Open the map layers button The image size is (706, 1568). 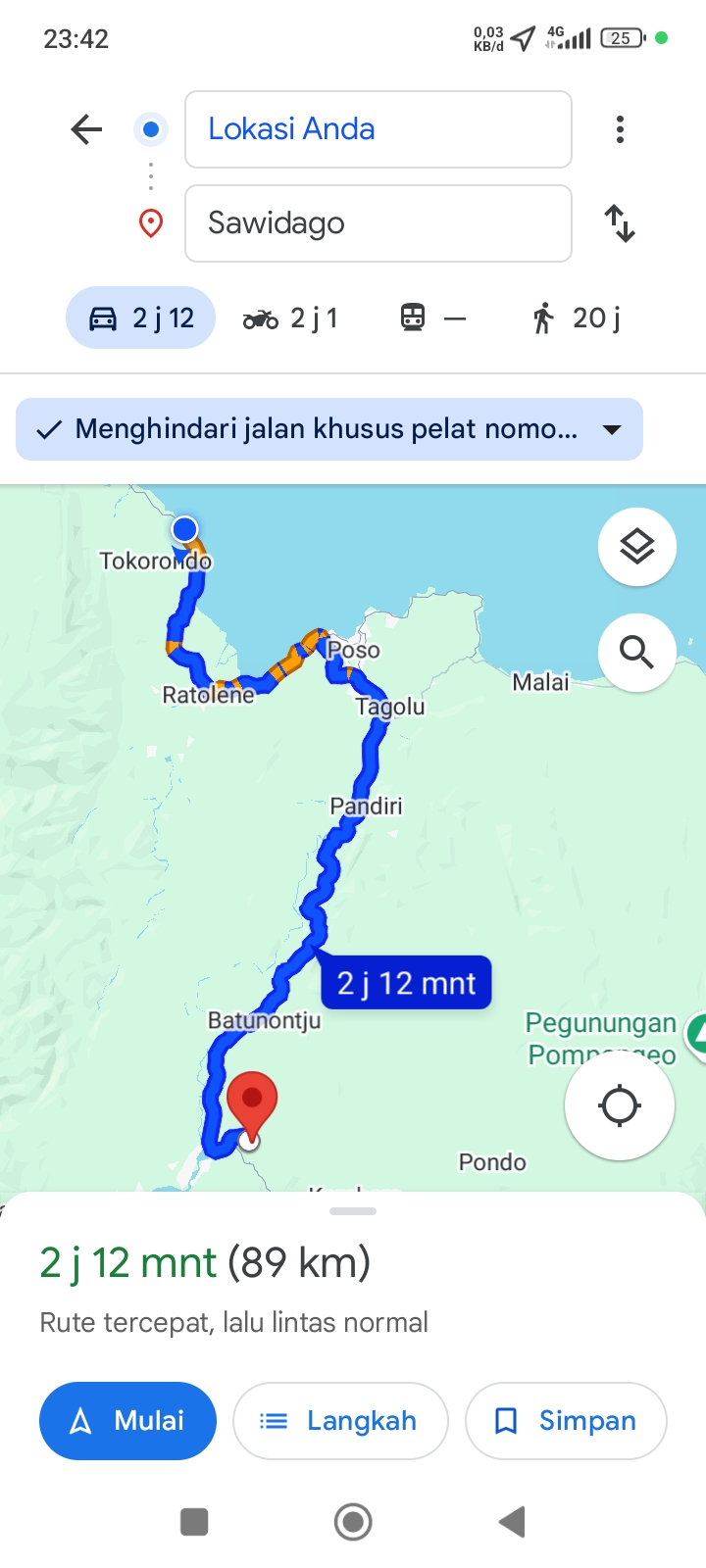coord(637,547)
